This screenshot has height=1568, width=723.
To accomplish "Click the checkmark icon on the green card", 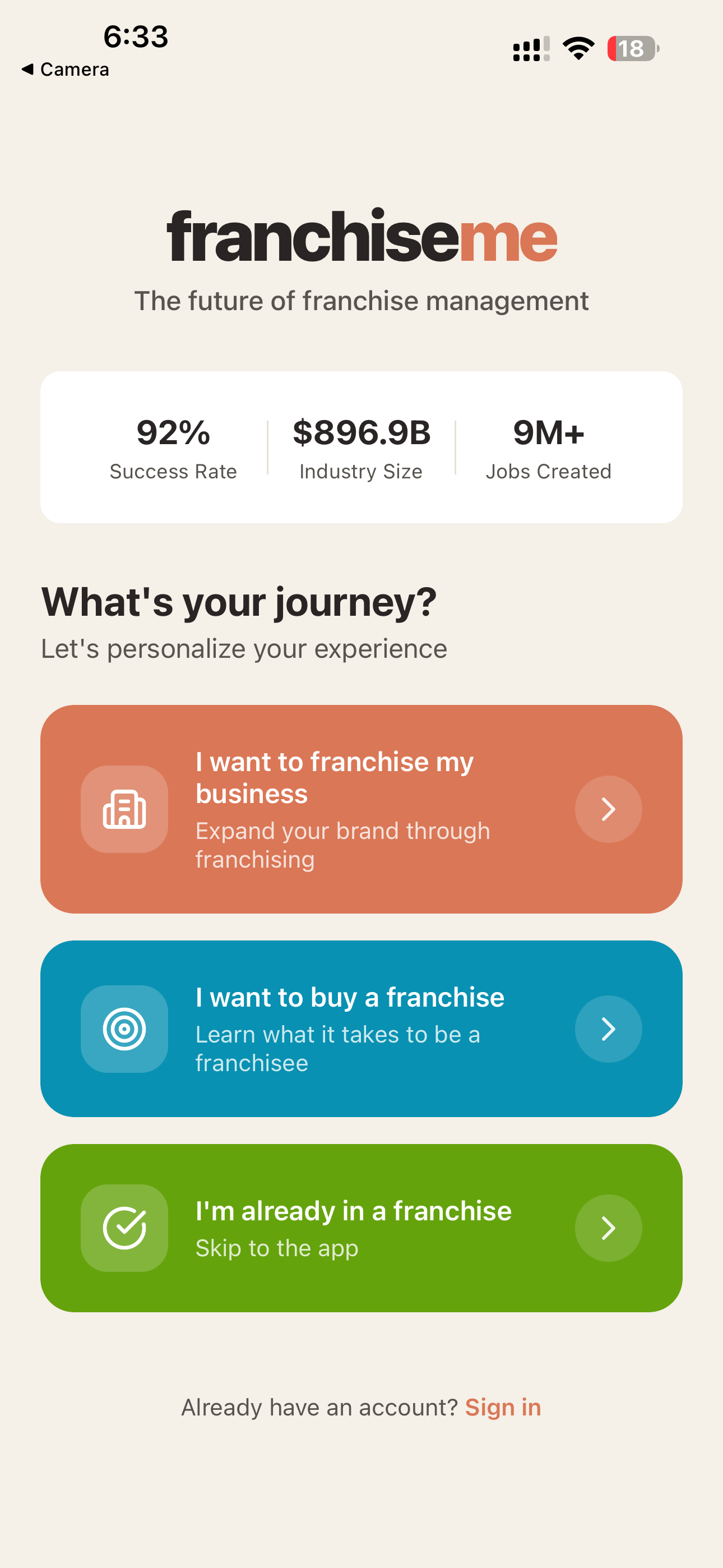I will 124,1228.
